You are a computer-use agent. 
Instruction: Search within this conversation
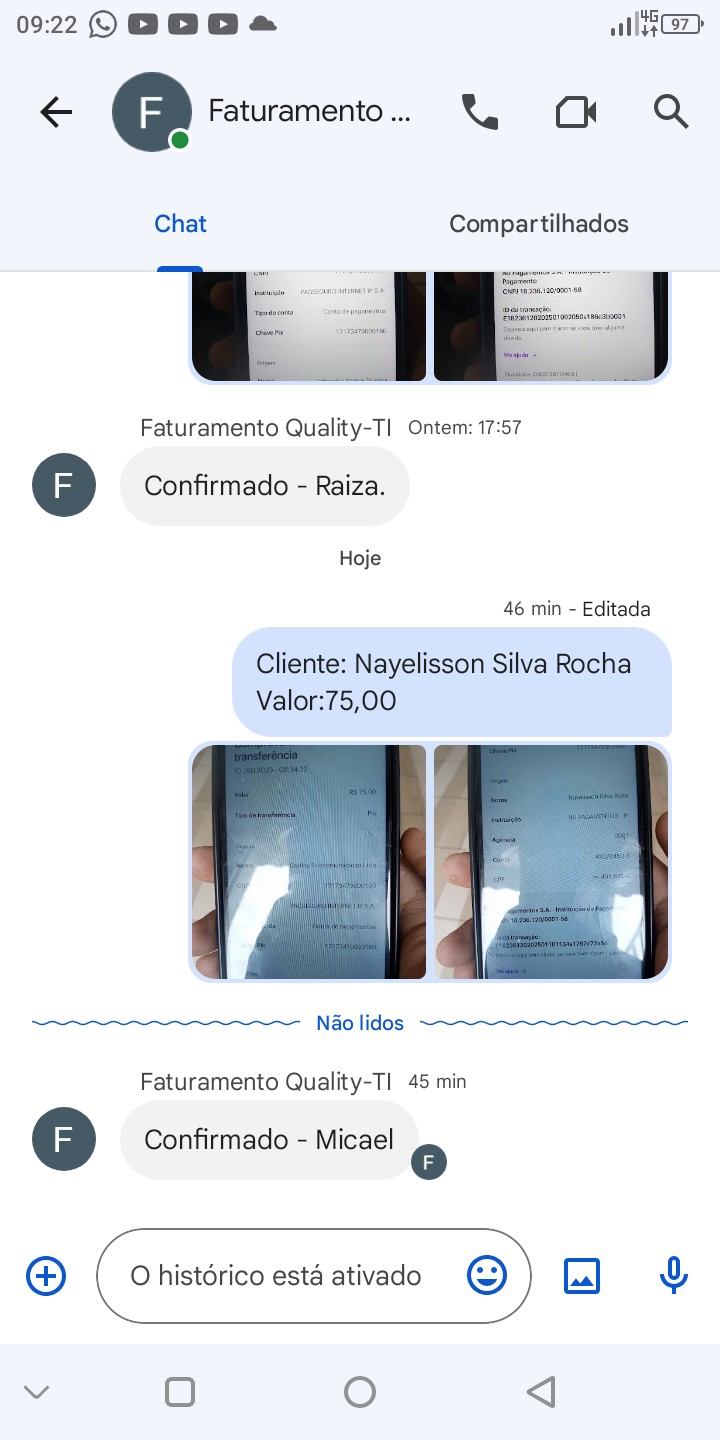click(x=671, y=112)
